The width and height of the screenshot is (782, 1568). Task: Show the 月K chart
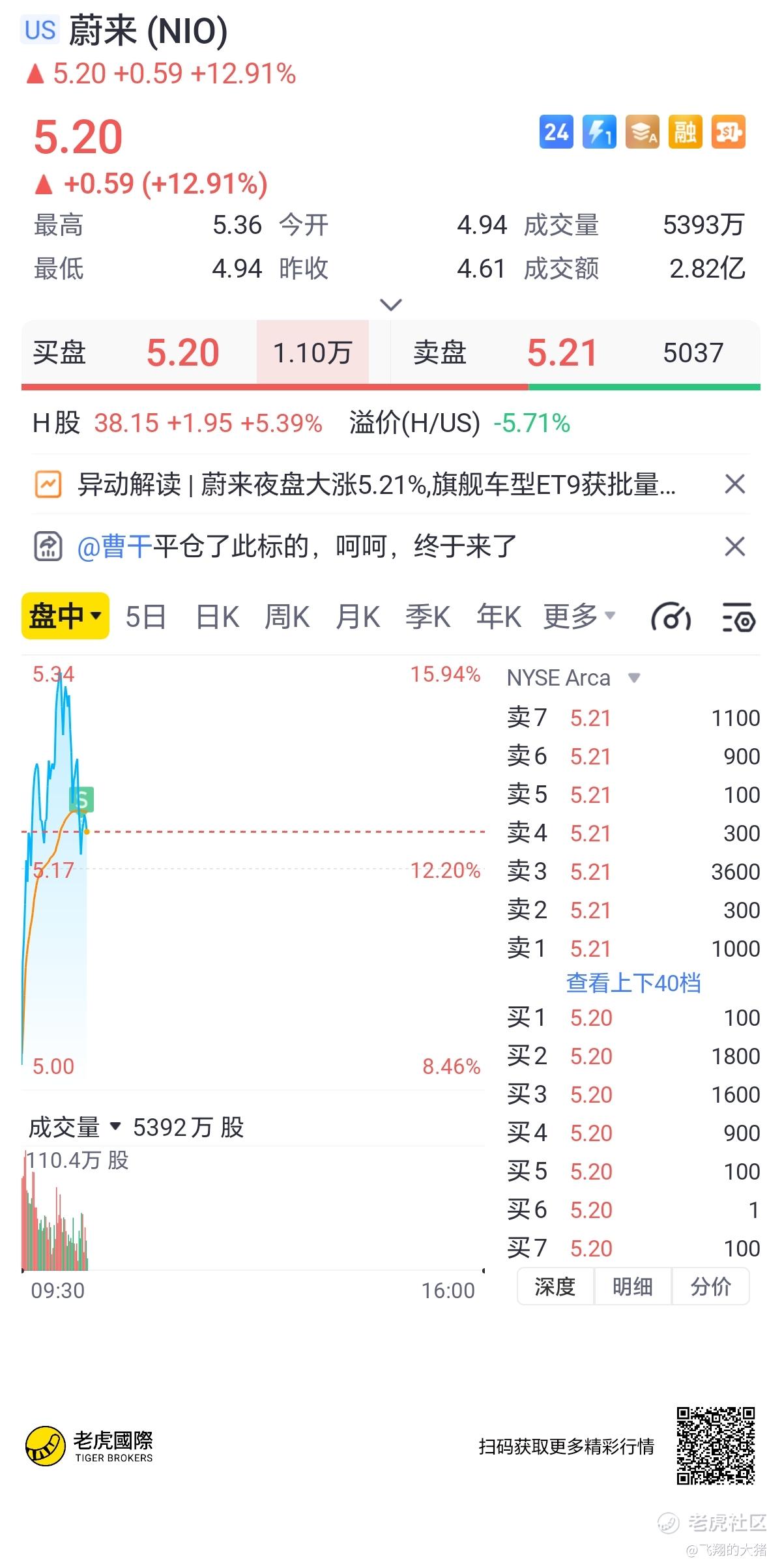pyautogui.click(x=358, y=617)
